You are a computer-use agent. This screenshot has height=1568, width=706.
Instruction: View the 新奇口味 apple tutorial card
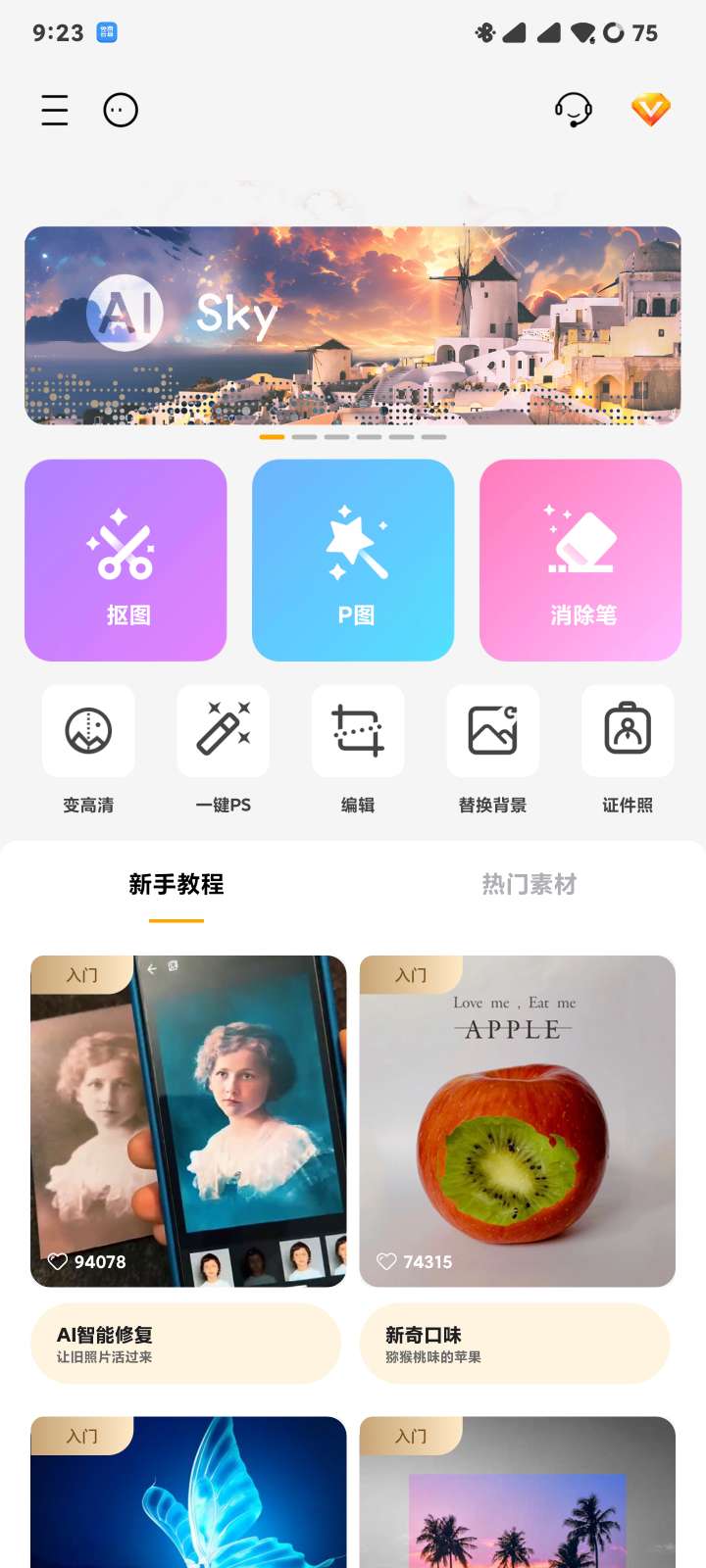(x=518, y=1121)
